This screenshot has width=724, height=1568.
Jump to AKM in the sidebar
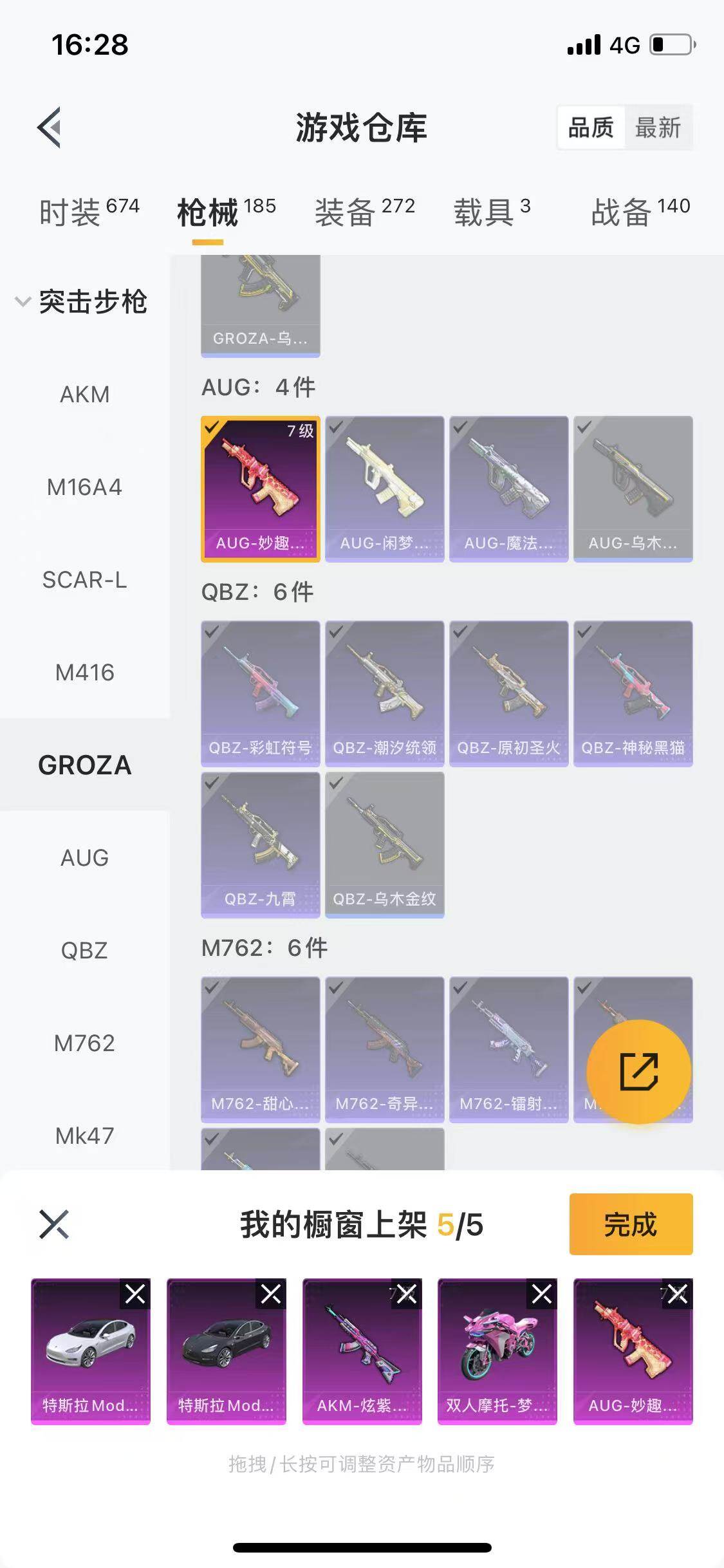click(84, 394)
